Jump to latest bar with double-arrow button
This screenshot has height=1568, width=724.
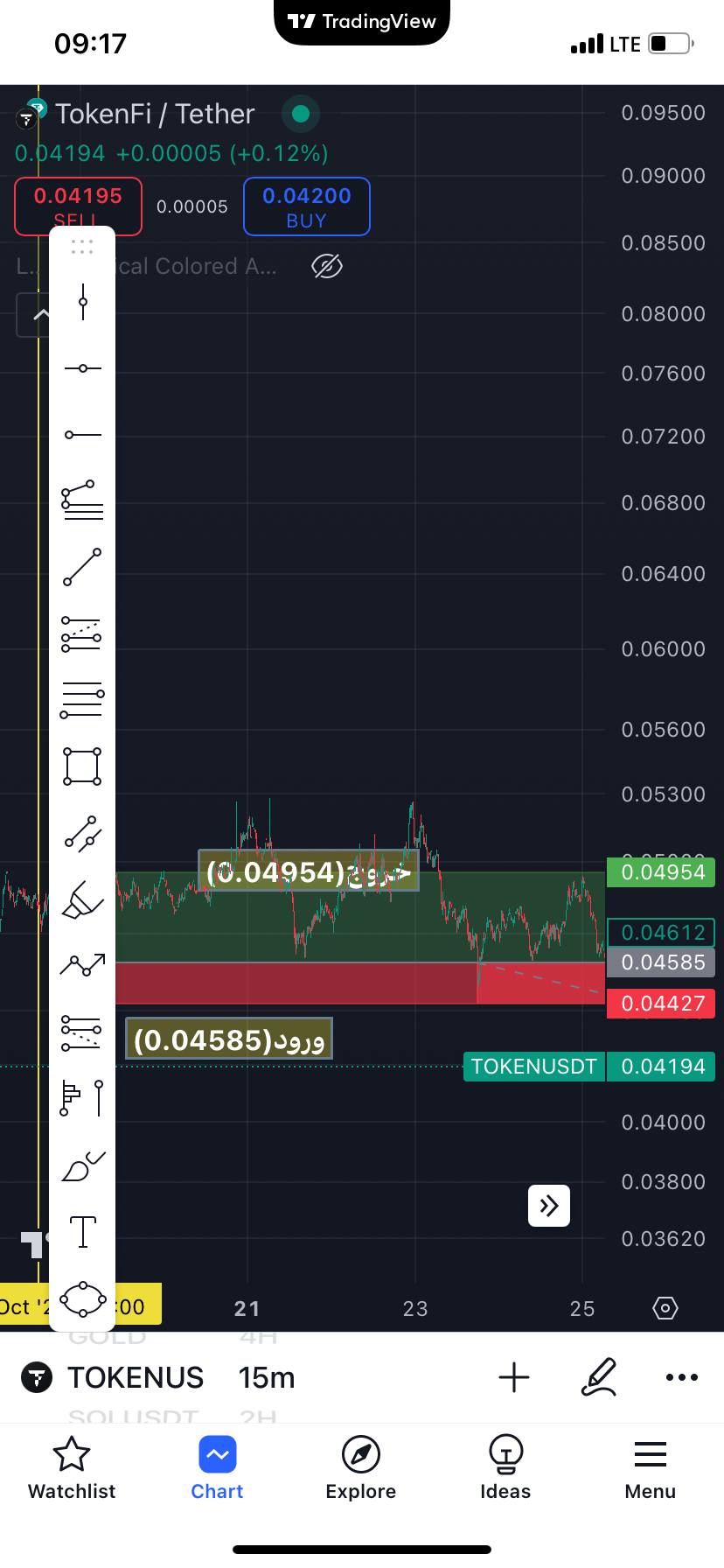click(549, 1206)
